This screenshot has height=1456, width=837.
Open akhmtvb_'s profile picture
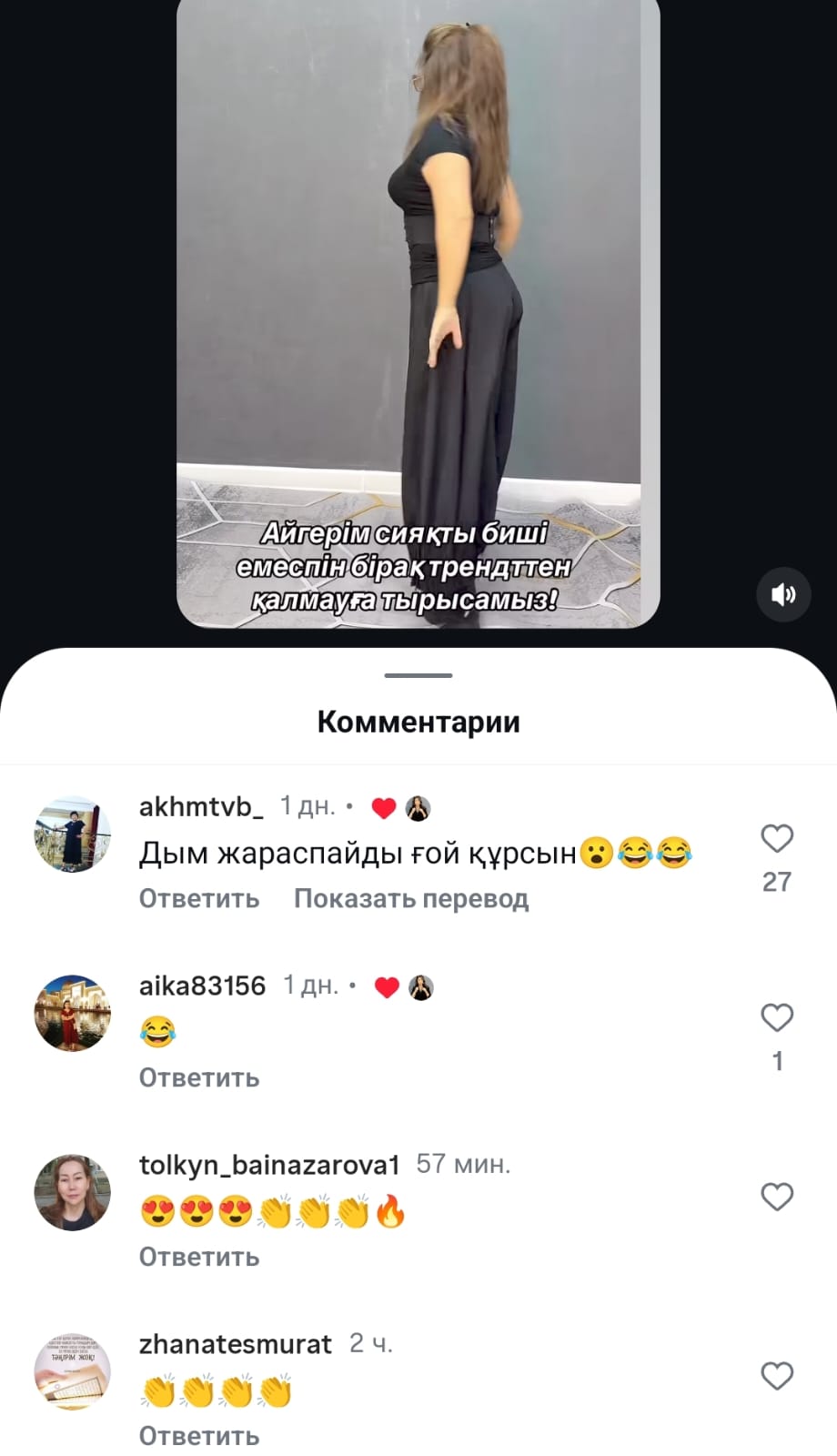[x=73, y=834]
